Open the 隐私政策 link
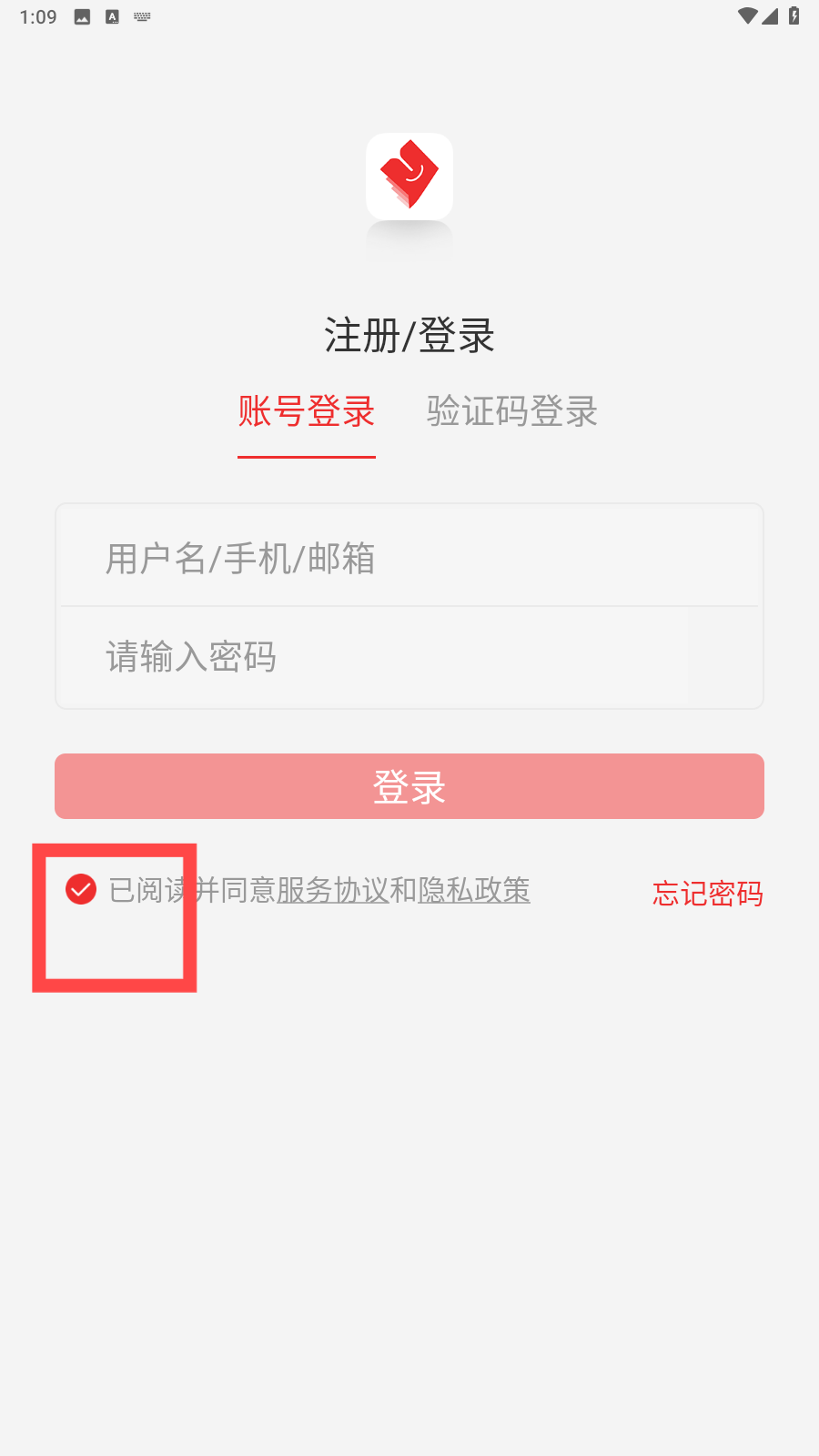819x1456 pixels. (474, 890)
